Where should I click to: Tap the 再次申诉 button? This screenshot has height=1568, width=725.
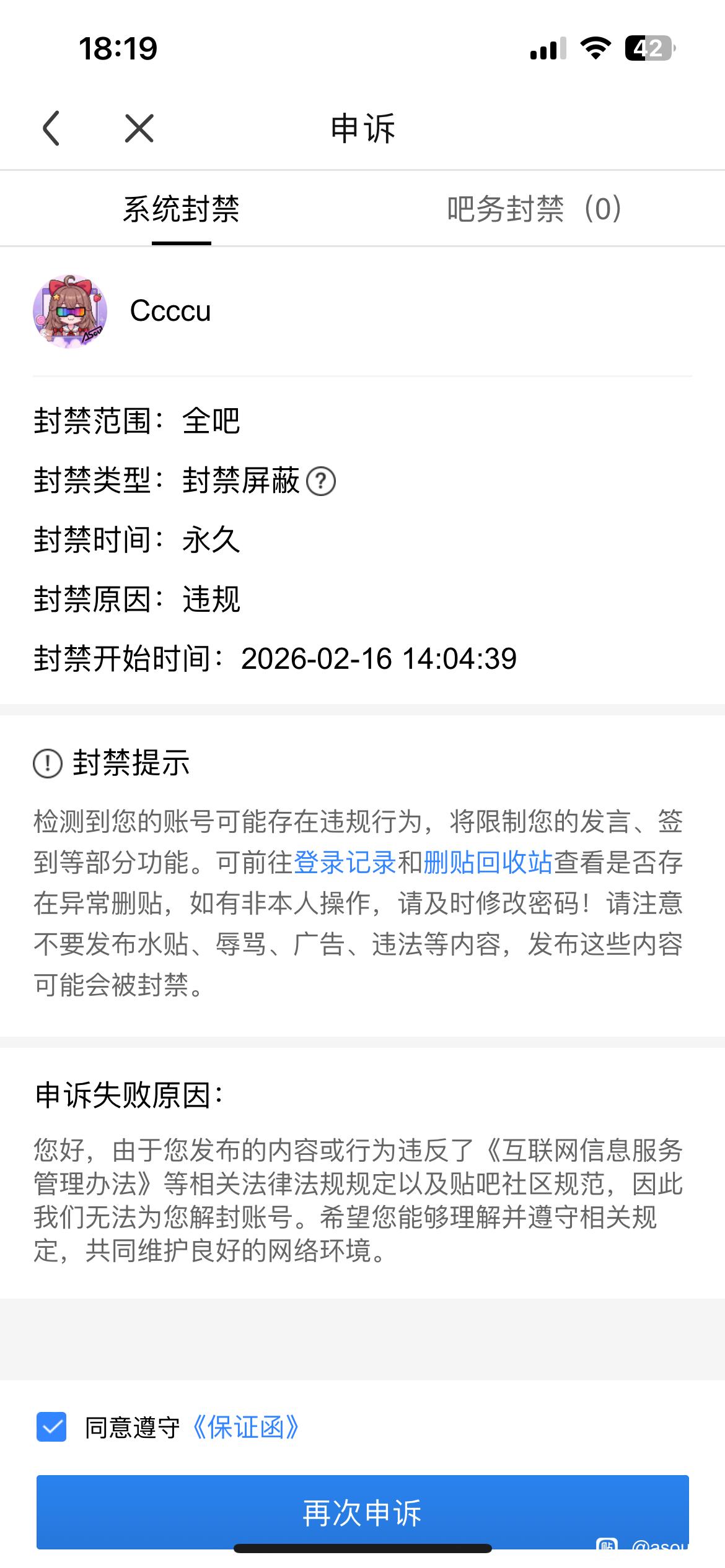tap(362, 1512)
